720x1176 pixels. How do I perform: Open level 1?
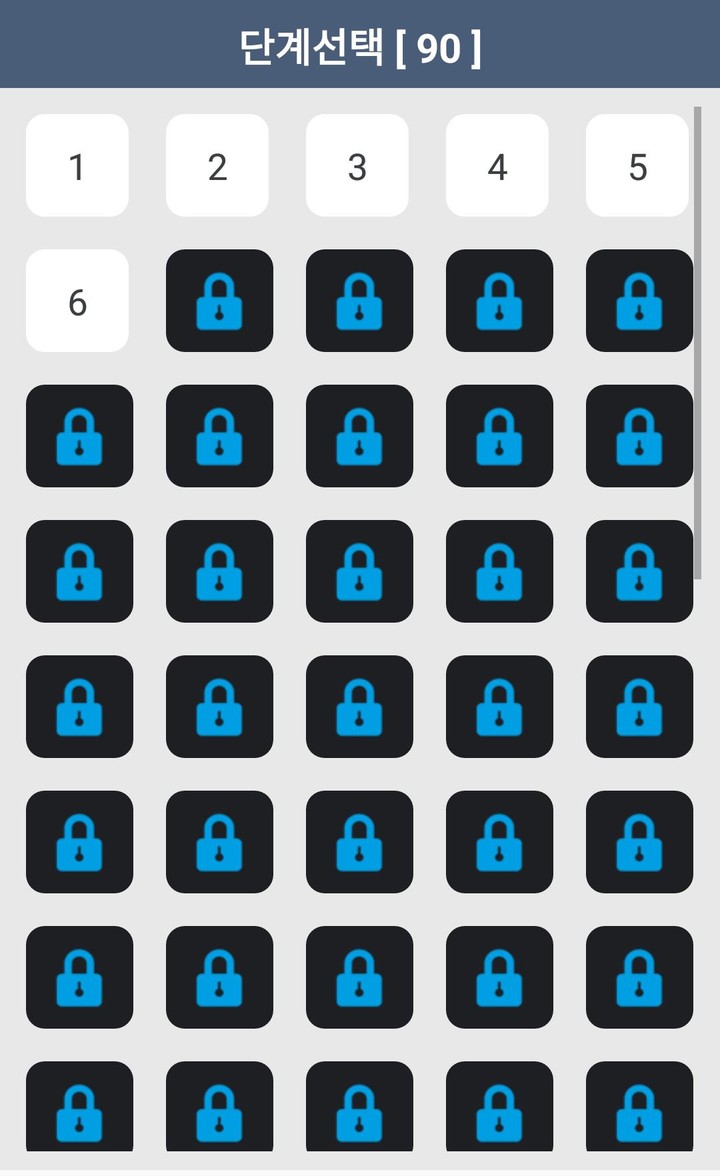(77, 166)
